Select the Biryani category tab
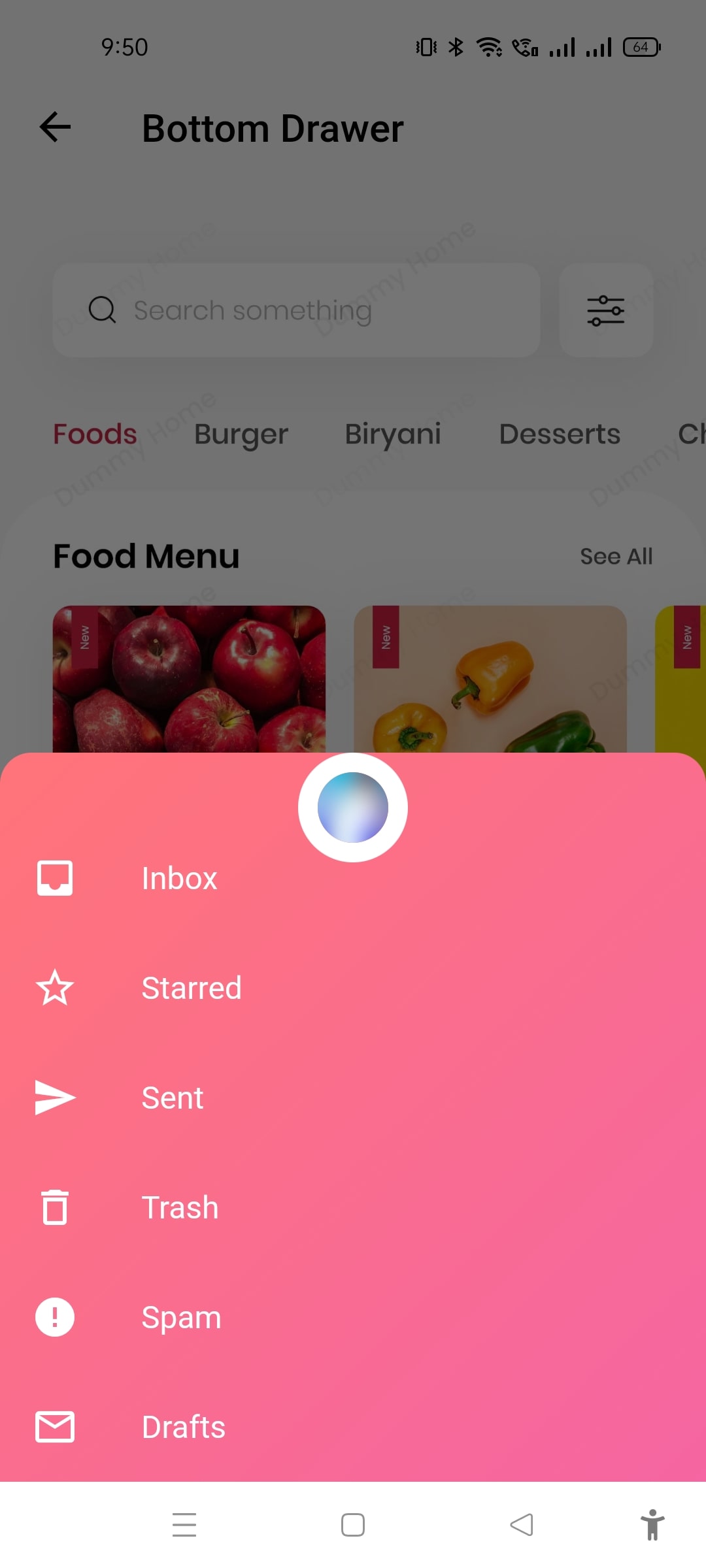This screenshot has width=706, height=1568. click(393, 434)
